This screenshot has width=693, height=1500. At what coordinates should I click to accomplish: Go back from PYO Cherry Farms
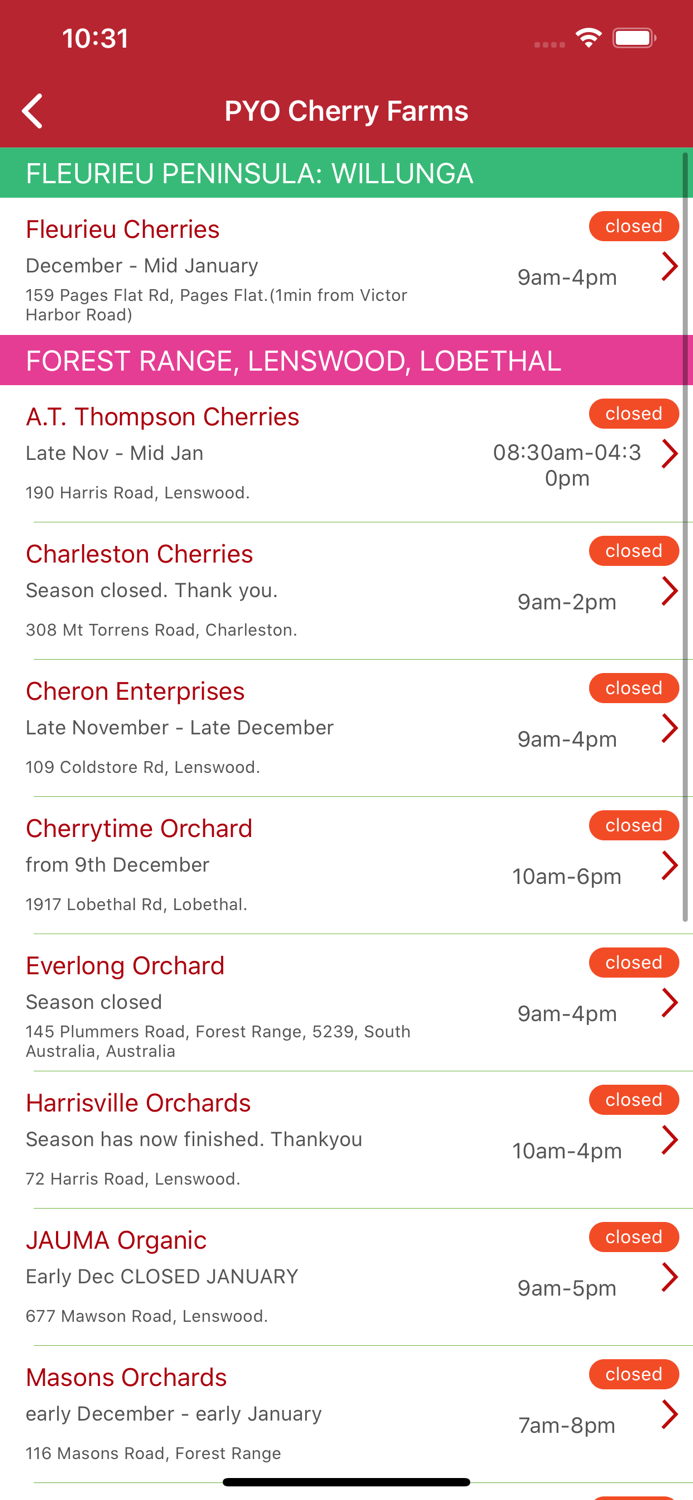click(x=33, y=111)
